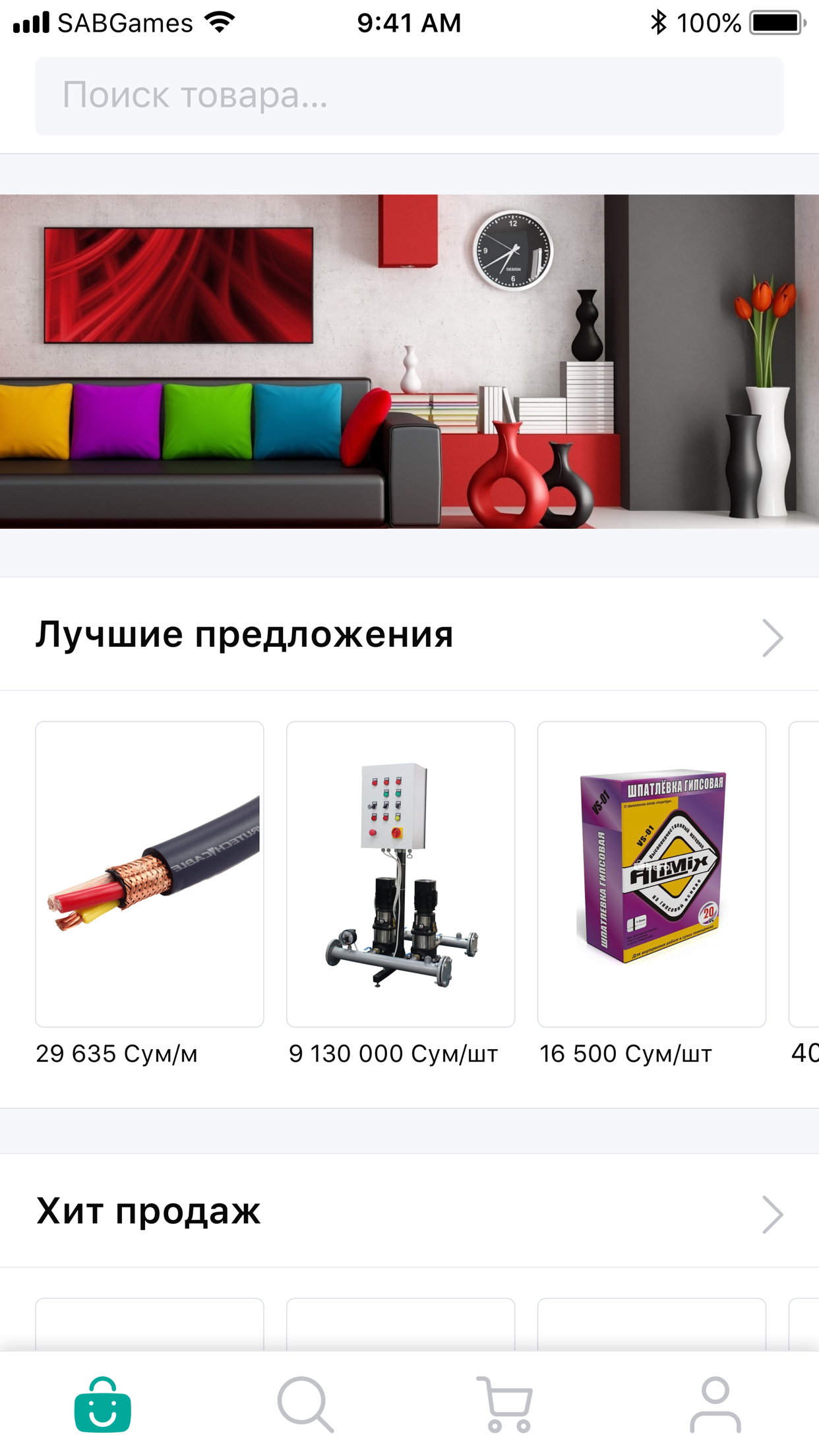Tap the cellular signal bars icon
The width and height of the screenshot is (819, 1456).
[x=31, y=21]
